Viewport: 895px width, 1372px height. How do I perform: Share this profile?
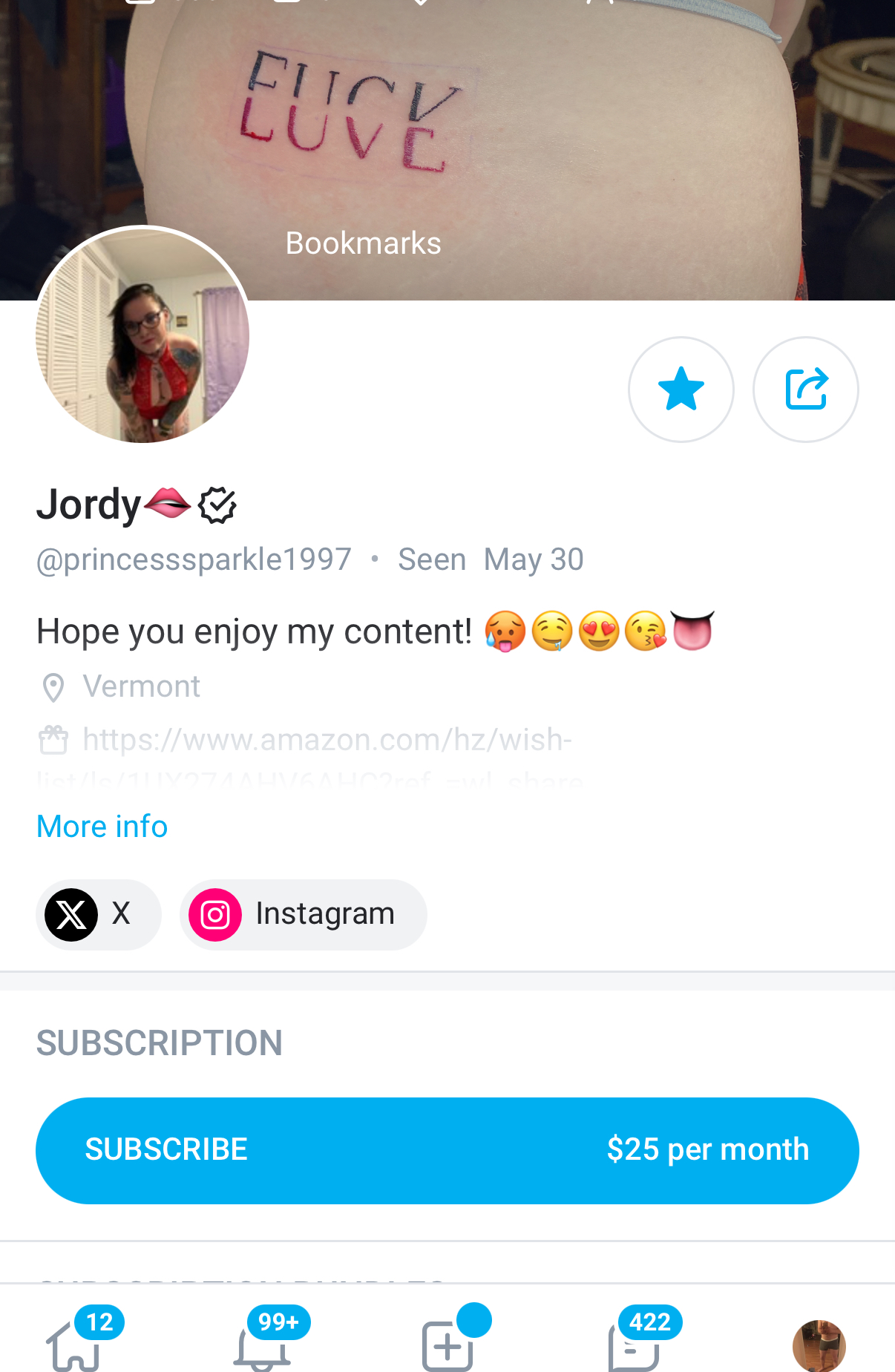tap(805, 390)
